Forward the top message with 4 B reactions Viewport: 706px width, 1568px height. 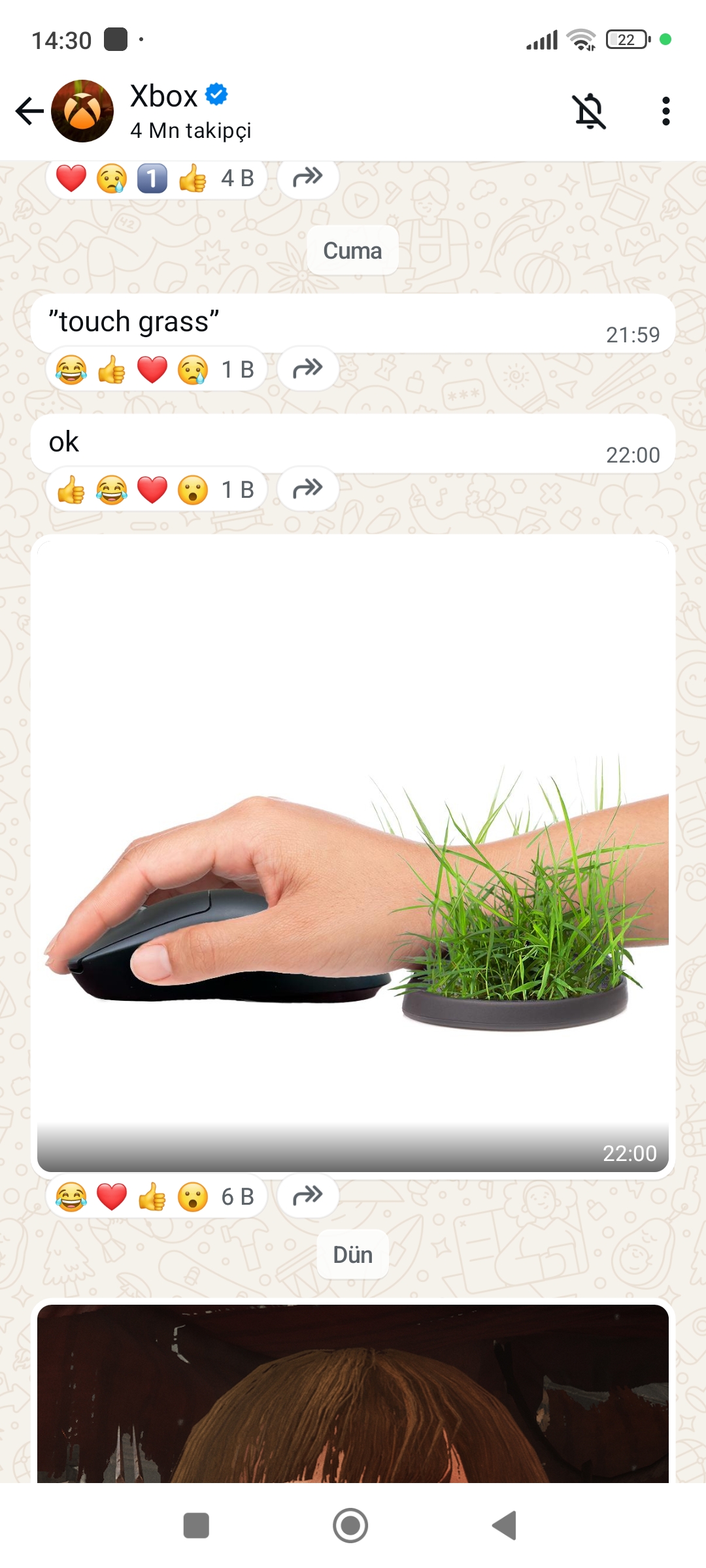click(308, 178)
